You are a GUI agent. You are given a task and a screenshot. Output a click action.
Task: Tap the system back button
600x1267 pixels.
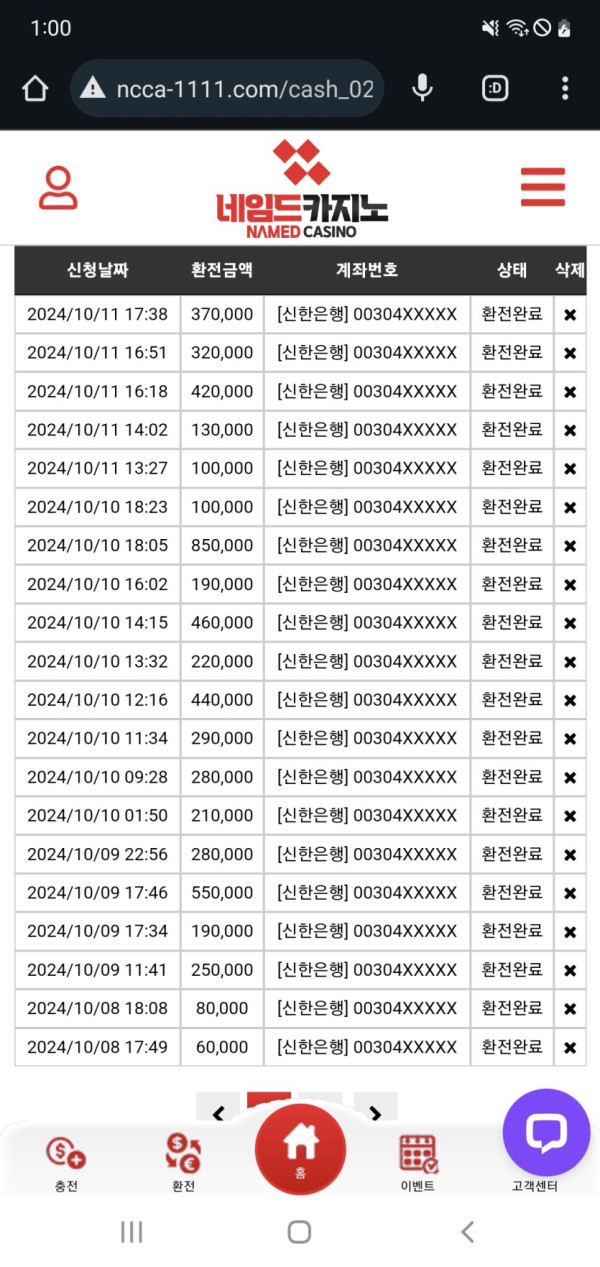click(467, 1232)
